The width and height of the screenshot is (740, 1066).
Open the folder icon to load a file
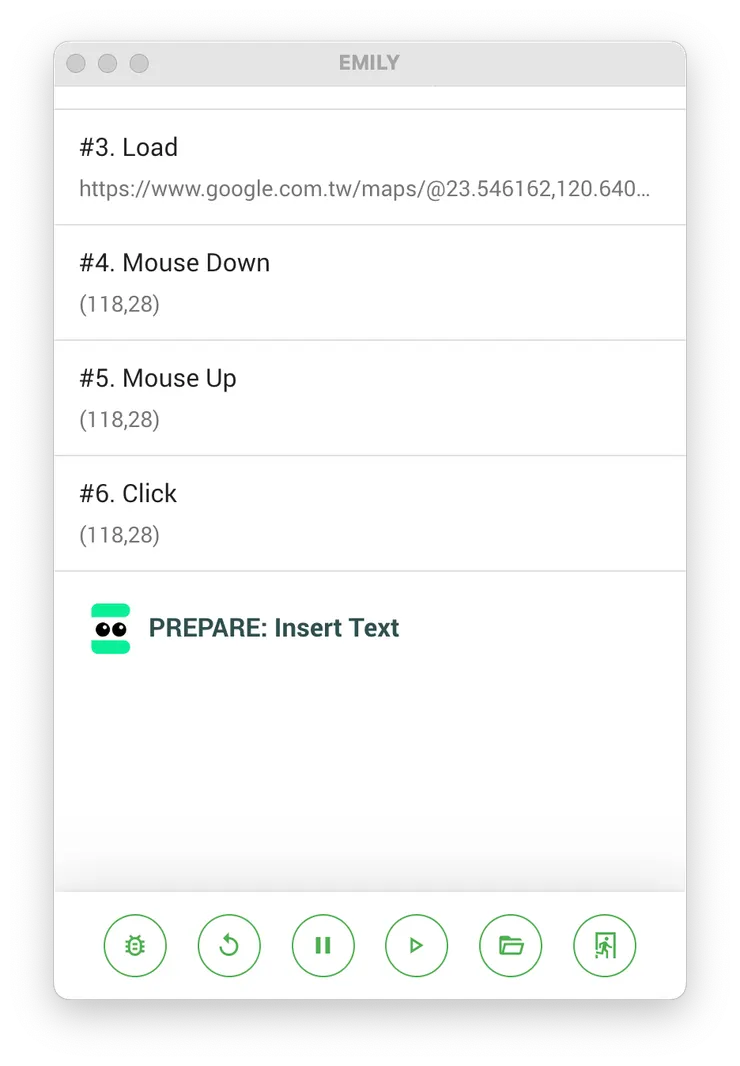(x=510, y=945)
